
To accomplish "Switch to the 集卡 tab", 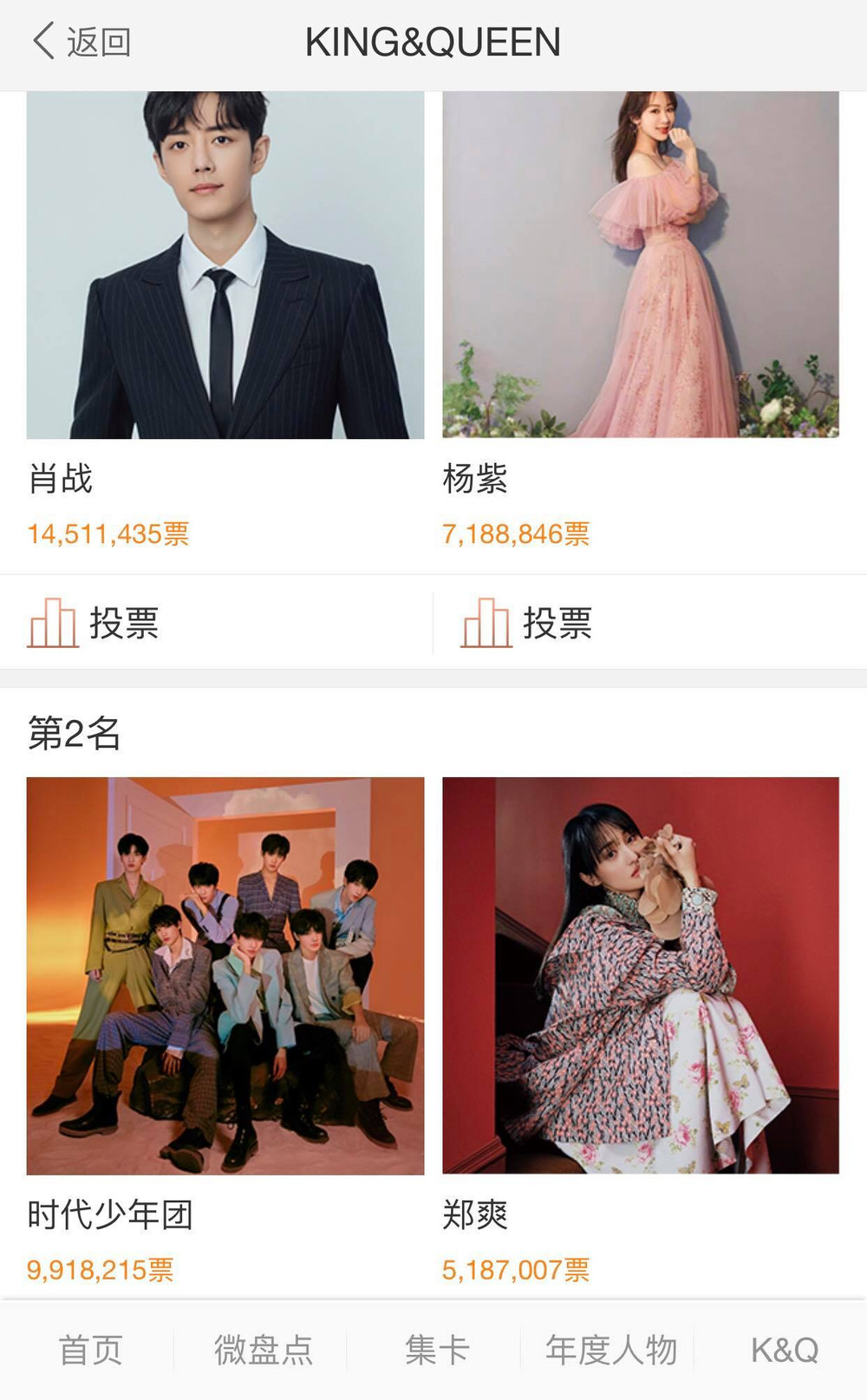I will tap(436, 1350).
